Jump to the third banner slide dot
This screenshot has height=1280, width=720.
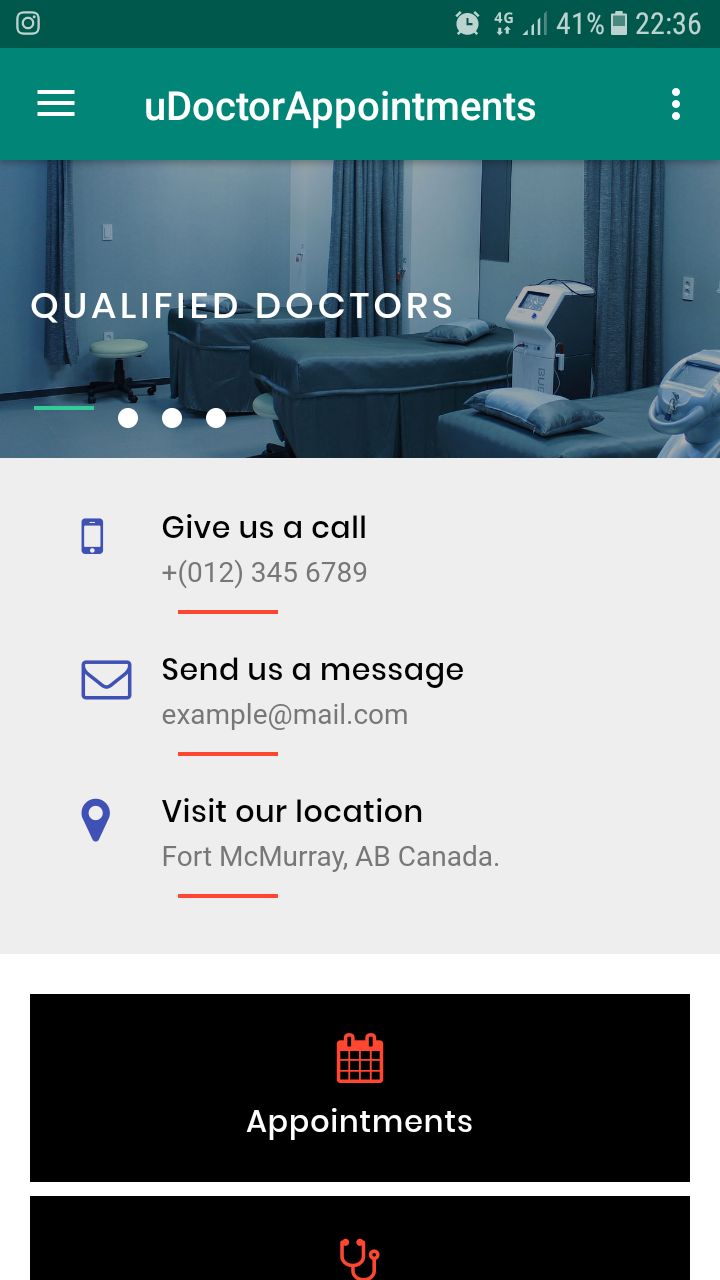click(172, 418)
